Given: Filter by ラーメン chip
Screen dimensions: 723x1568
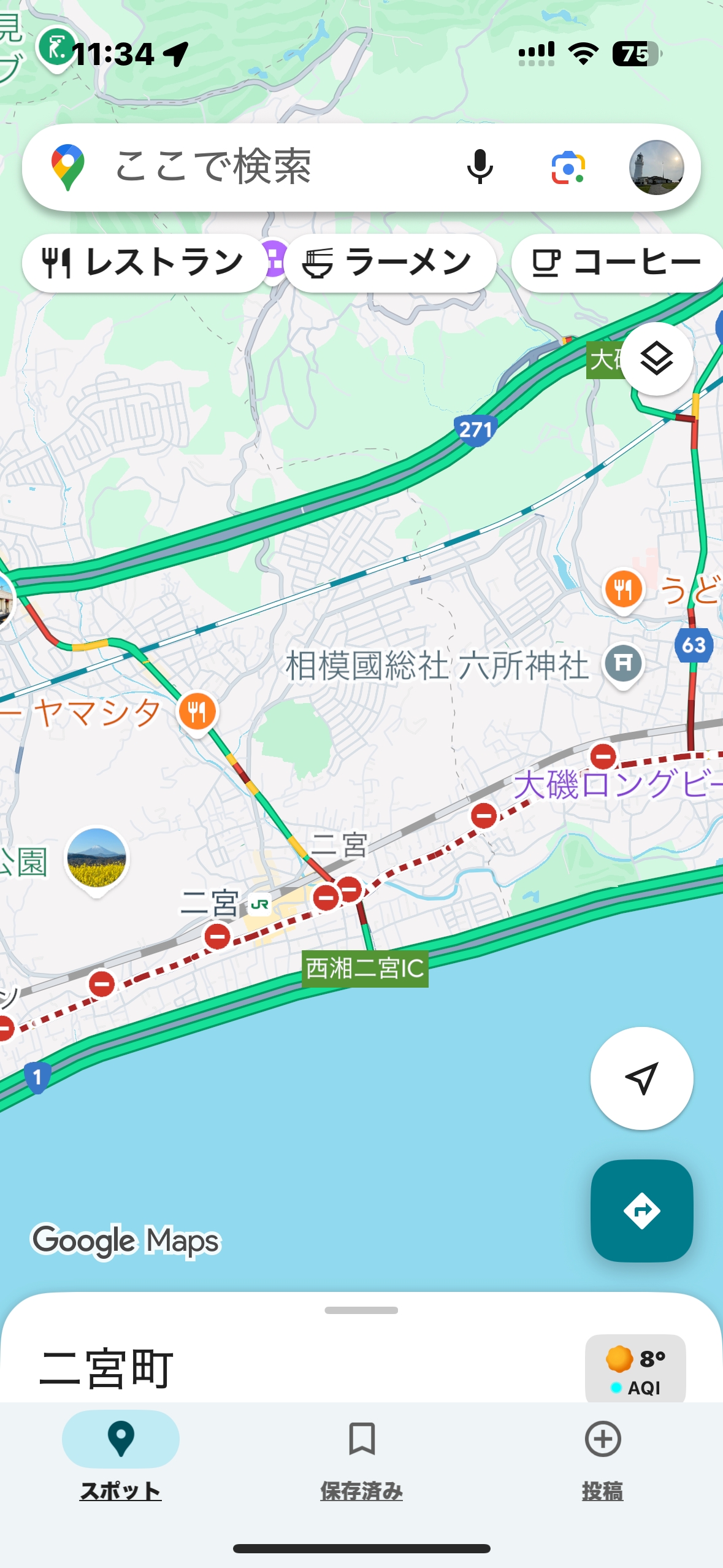Looking at the screenshot, I should [x=389, y=263].
